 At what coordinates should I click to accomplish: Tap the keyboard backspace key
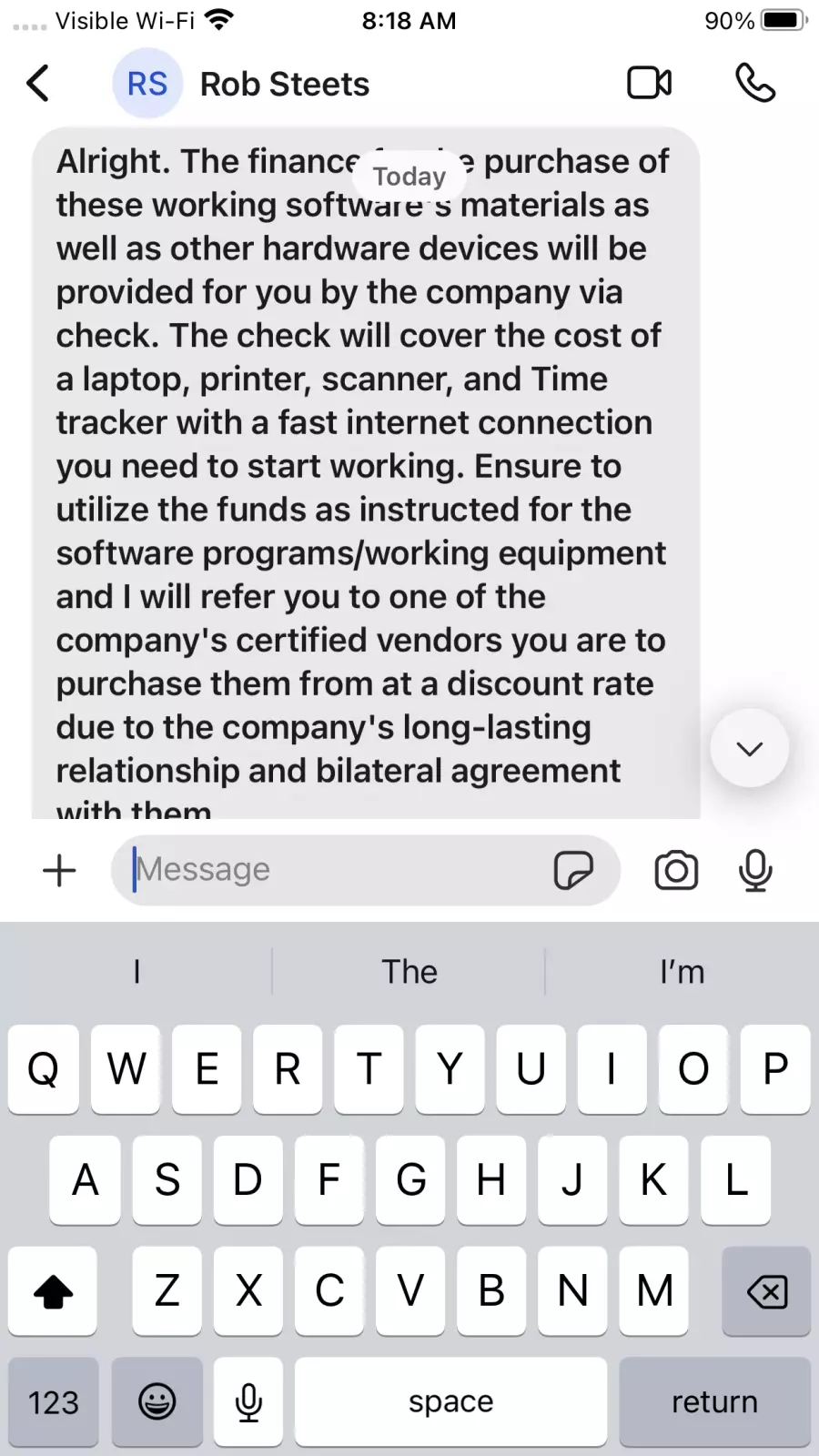[x=766, y=1291]
